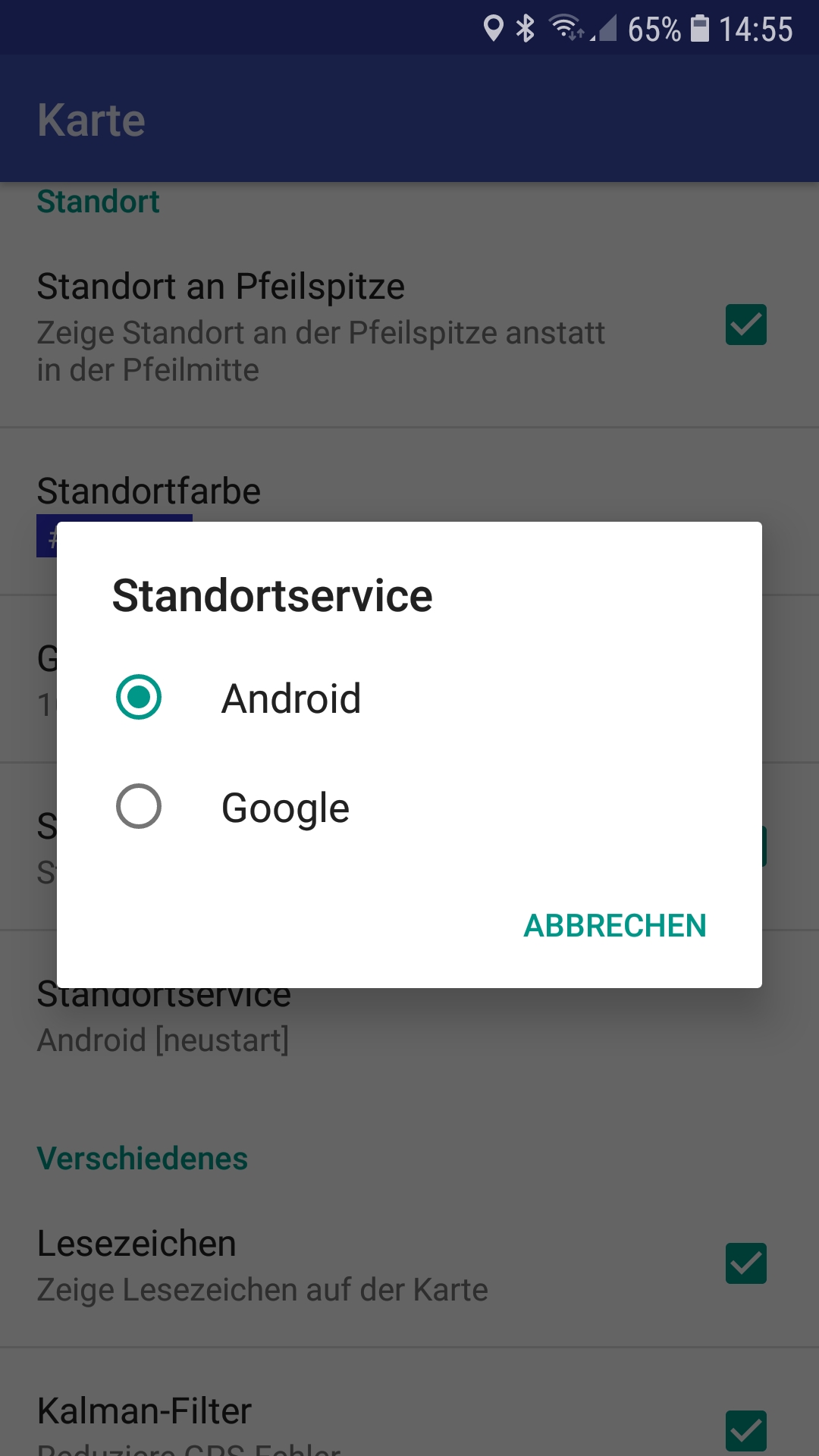Choose Google as Standortservice
Screen dimensions: 819x1456
(409, 806)
